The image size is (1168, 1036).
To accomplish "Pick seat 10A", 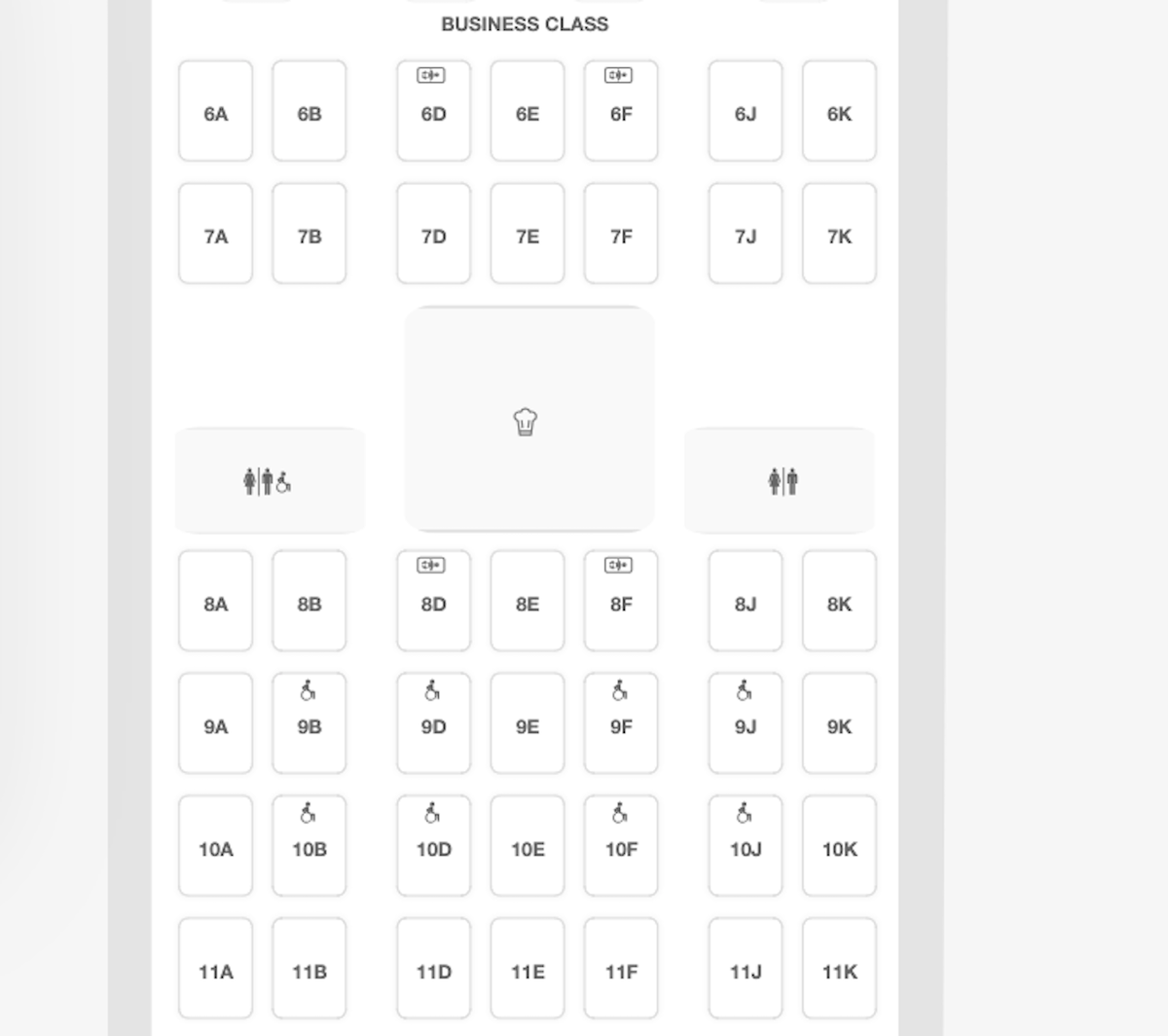I will 215,846.
